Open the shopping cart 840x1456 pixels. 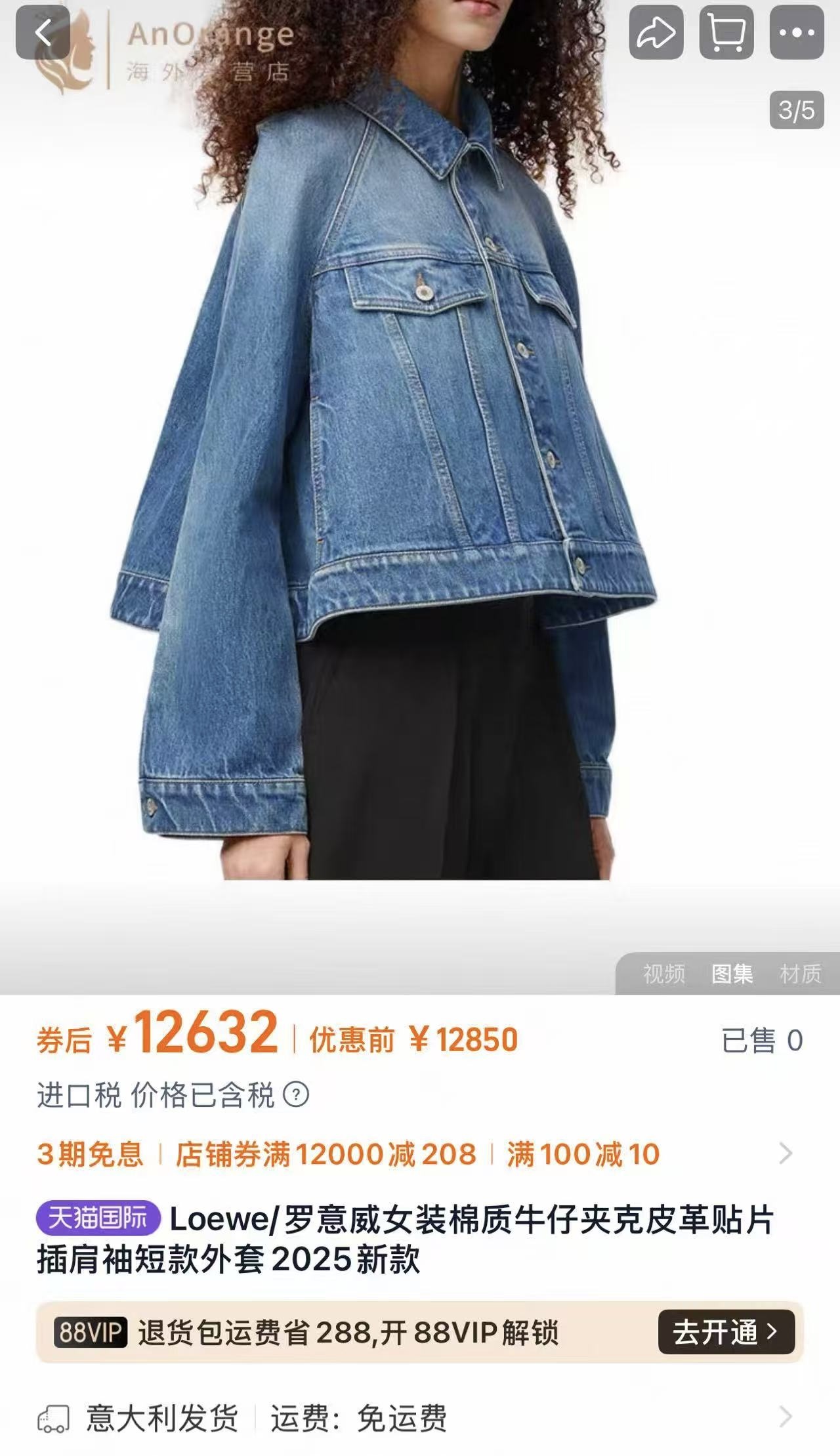(726, 33)
